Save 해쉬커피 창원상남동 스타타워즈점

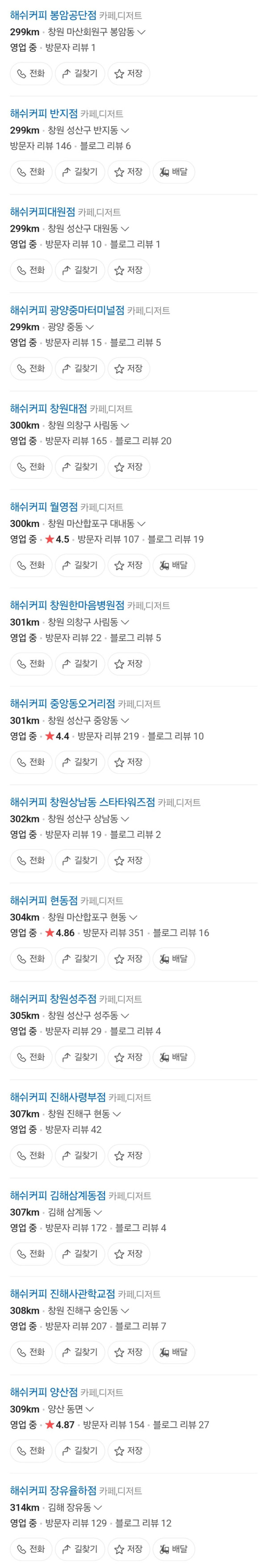coord(129,860)
